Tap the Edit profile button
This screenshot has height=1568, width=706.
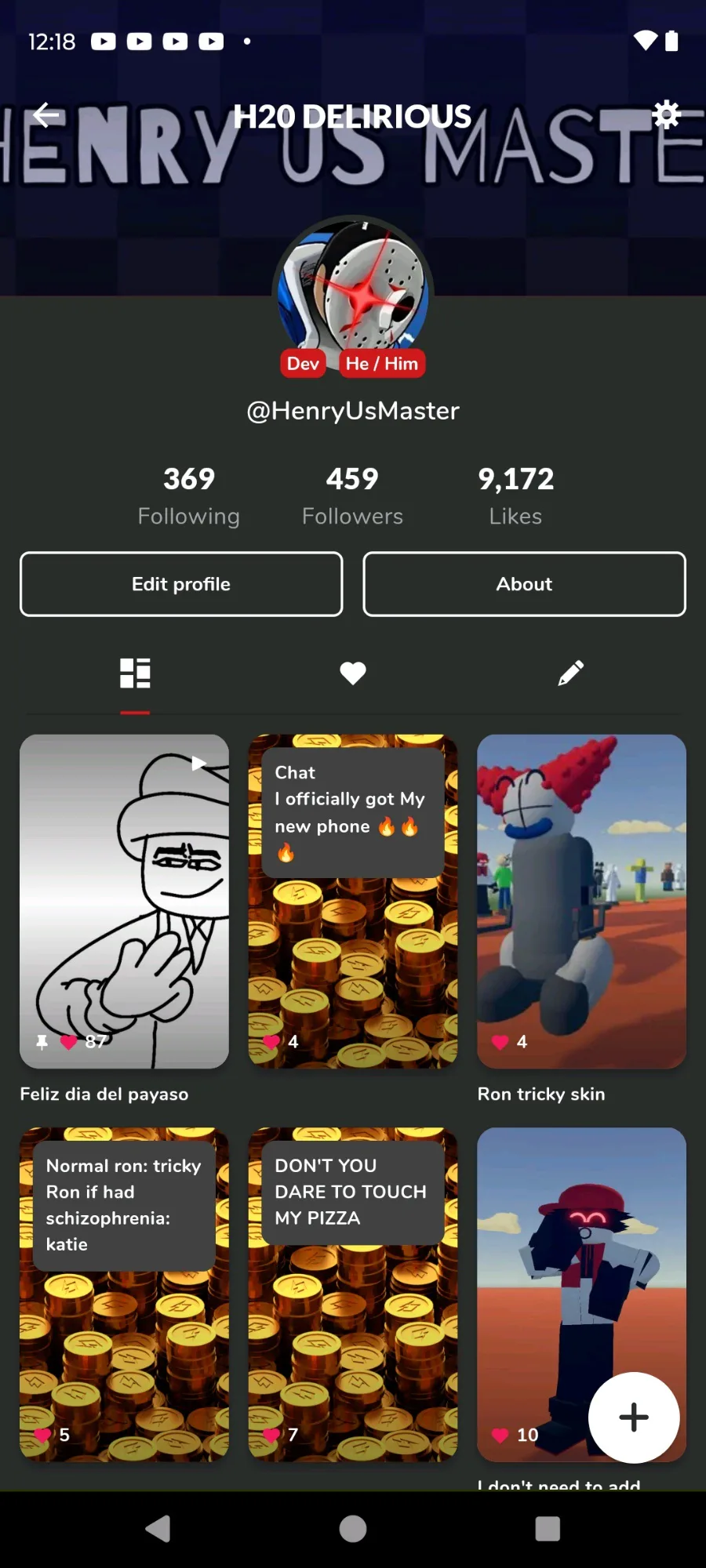click(x=181, y=584)
